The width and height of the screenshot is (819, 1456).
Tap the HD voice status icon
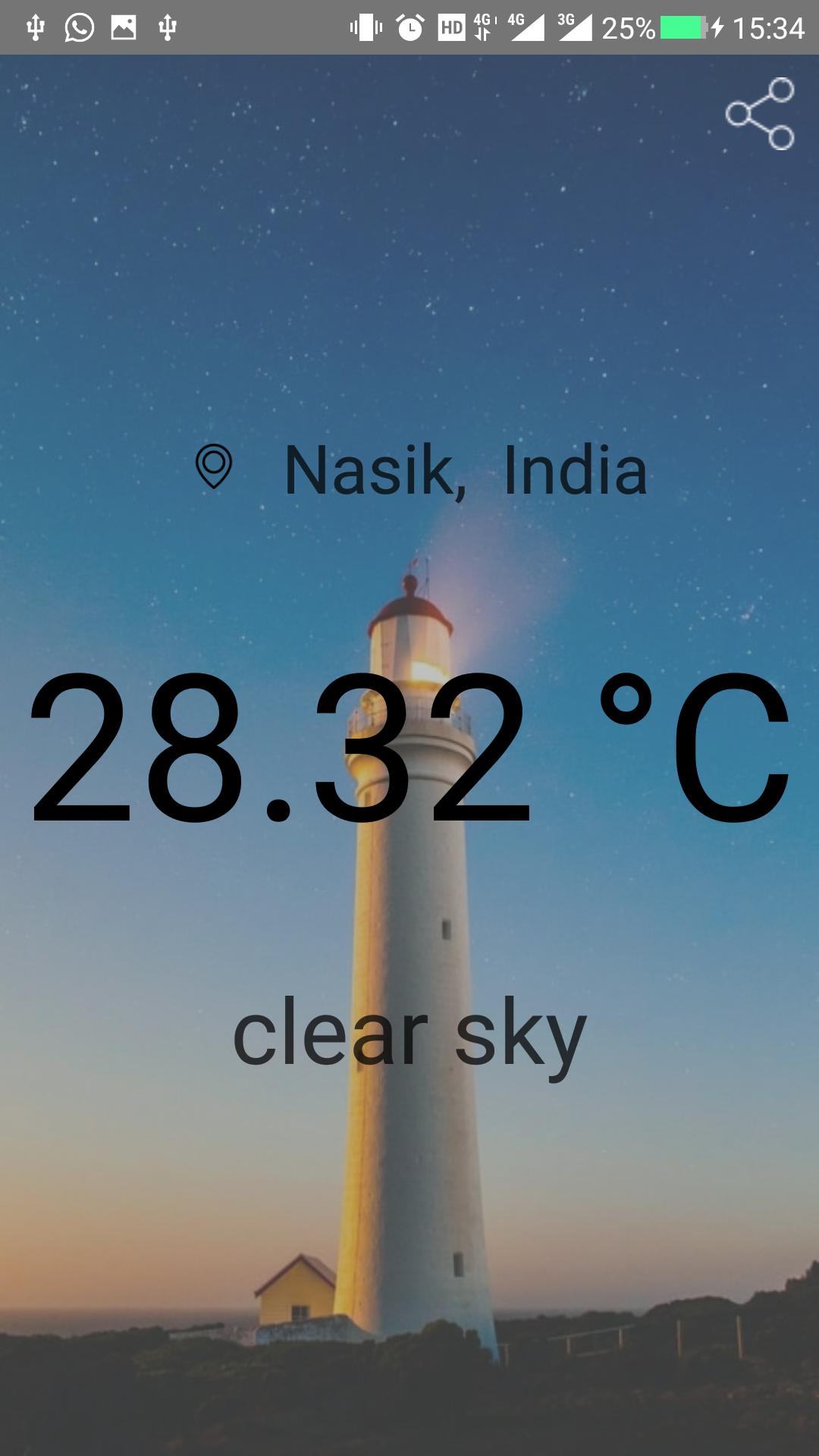tap(453, 25)
